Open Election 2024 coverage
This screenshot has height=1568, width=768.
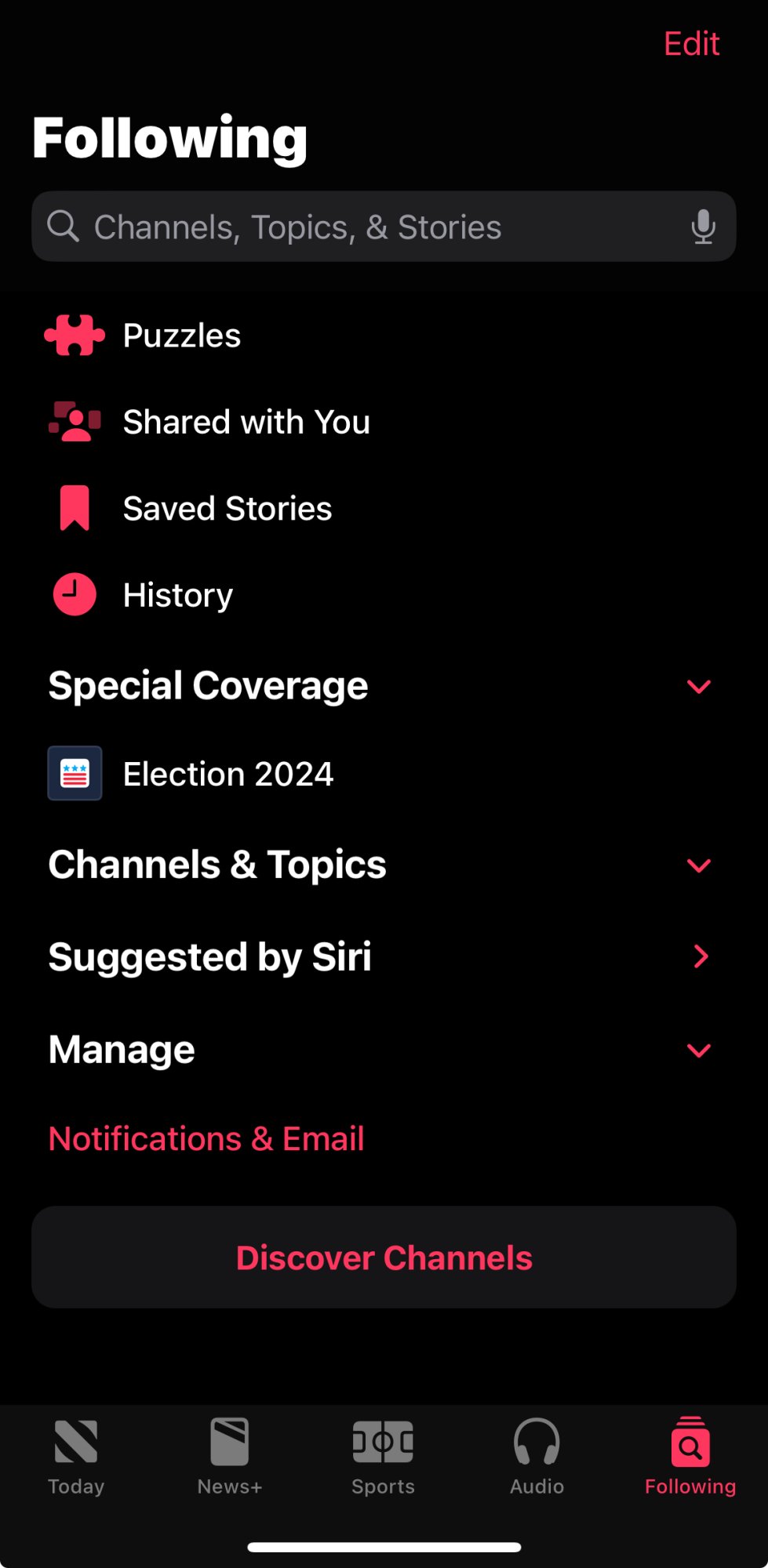[227, 774]
